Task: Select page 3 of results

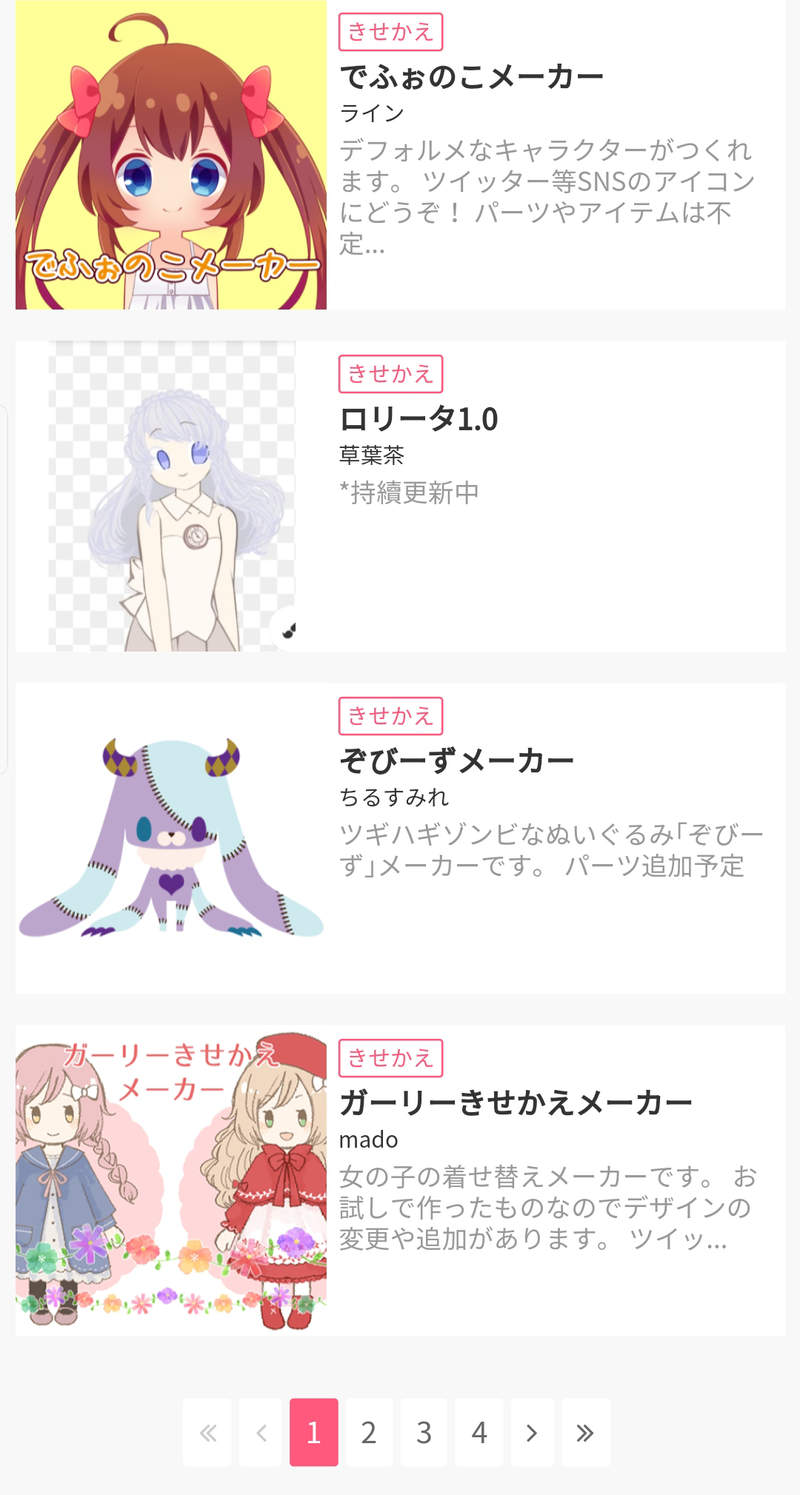Action: 424,1430
